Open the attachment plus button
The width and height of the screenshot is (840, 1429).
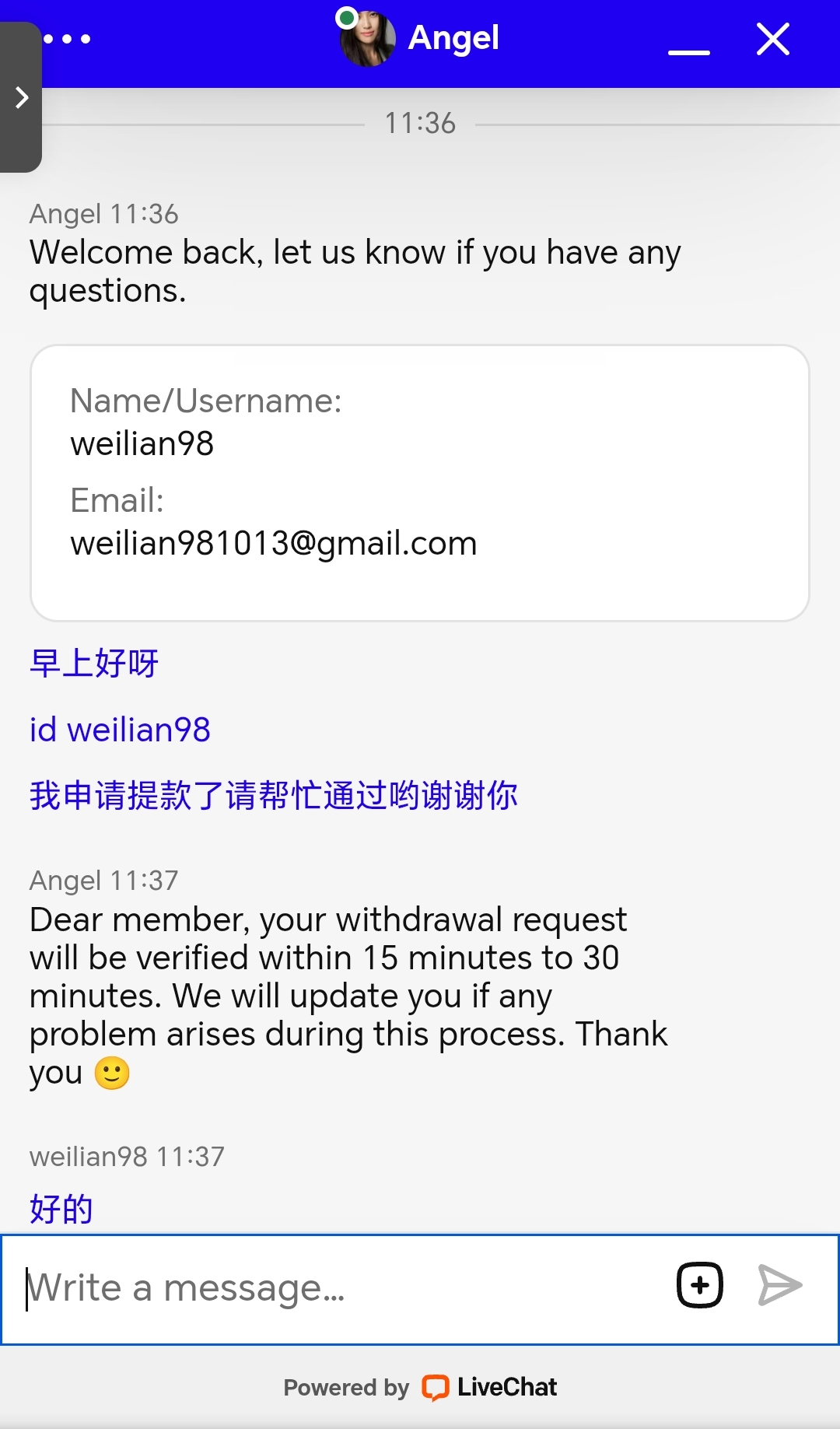[700, 1285]
